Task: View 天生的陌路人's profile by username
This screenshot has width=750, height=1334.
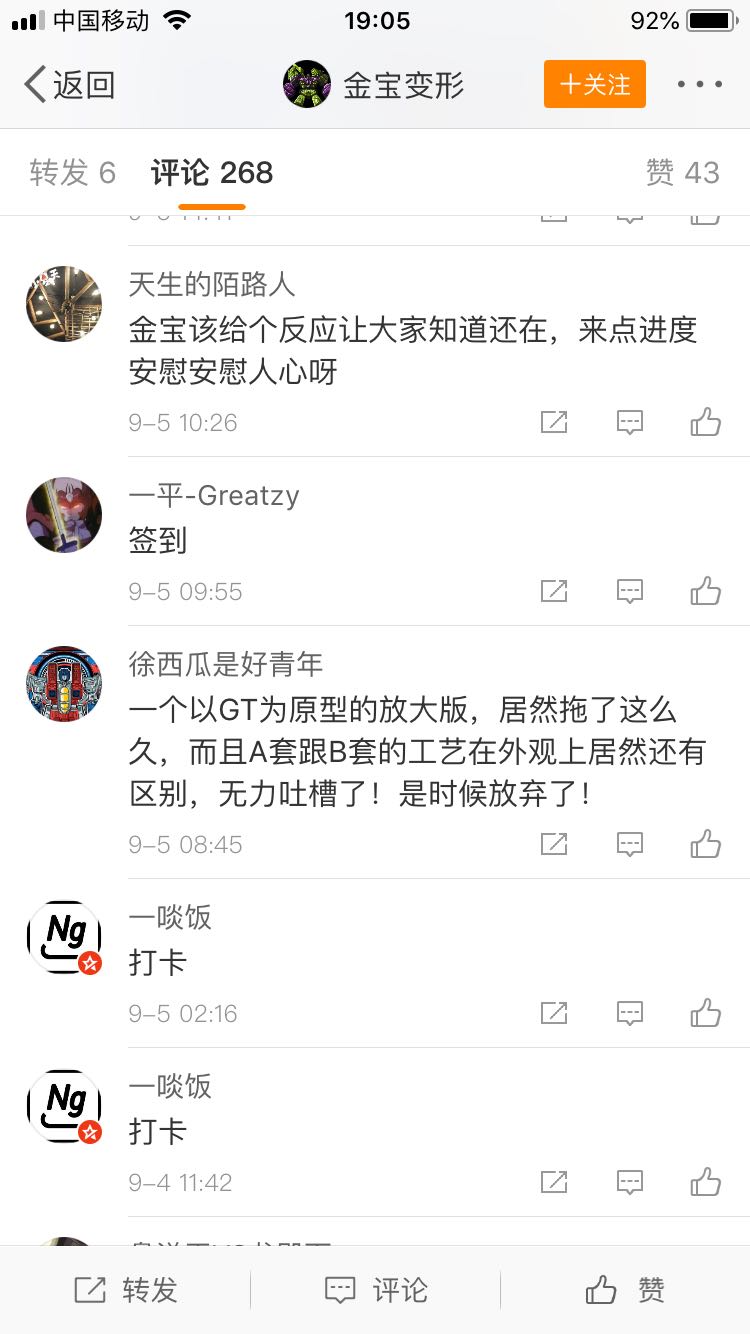Action: pos(212,284)
